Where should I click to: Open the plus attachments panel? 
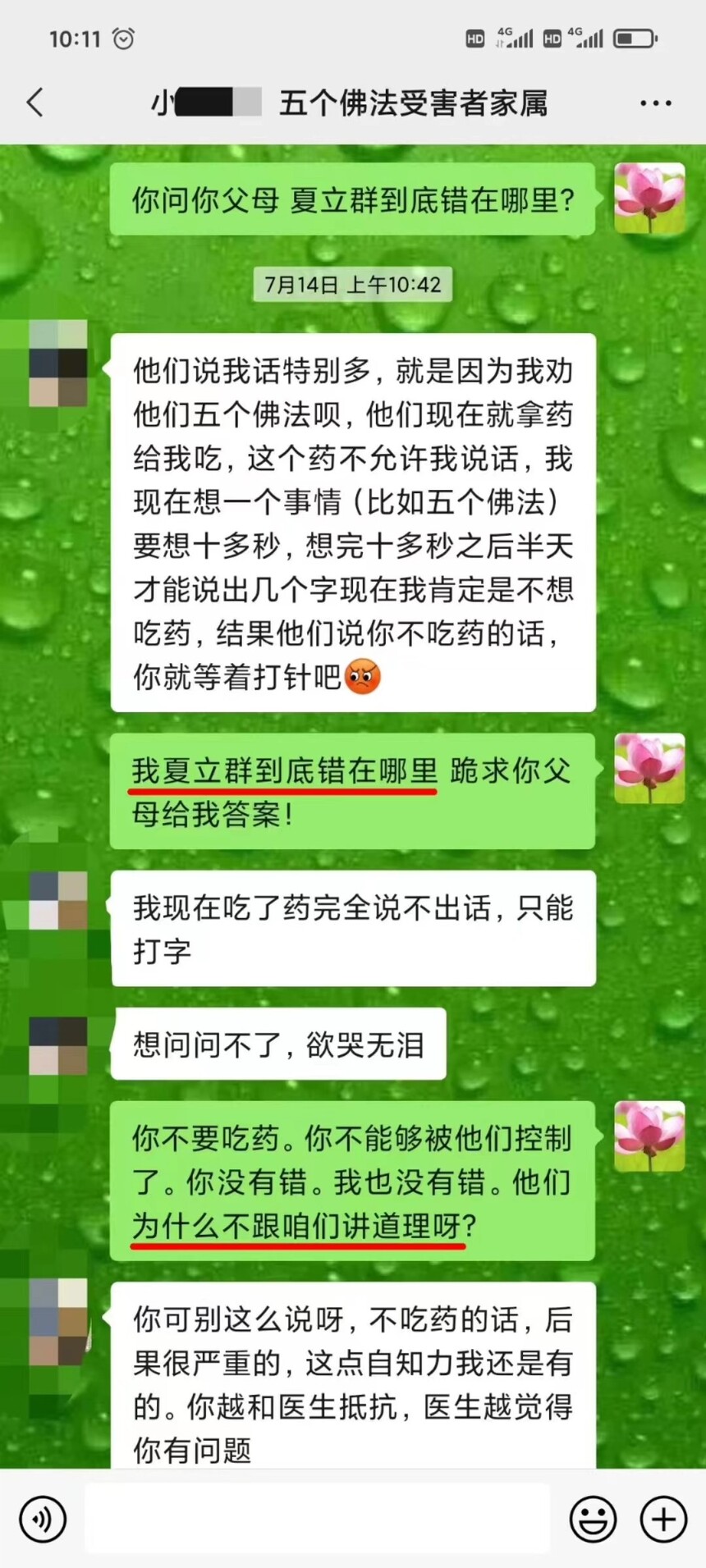coord(663,1519)
